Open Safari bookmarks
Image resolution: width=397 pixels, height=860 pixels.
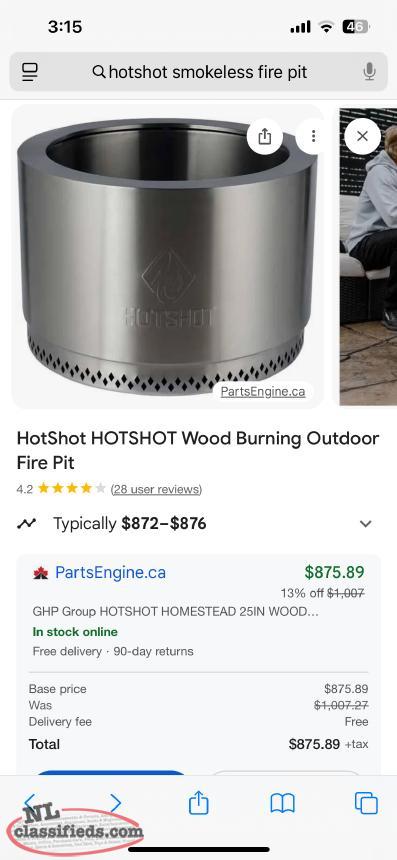tap(282, 804)
